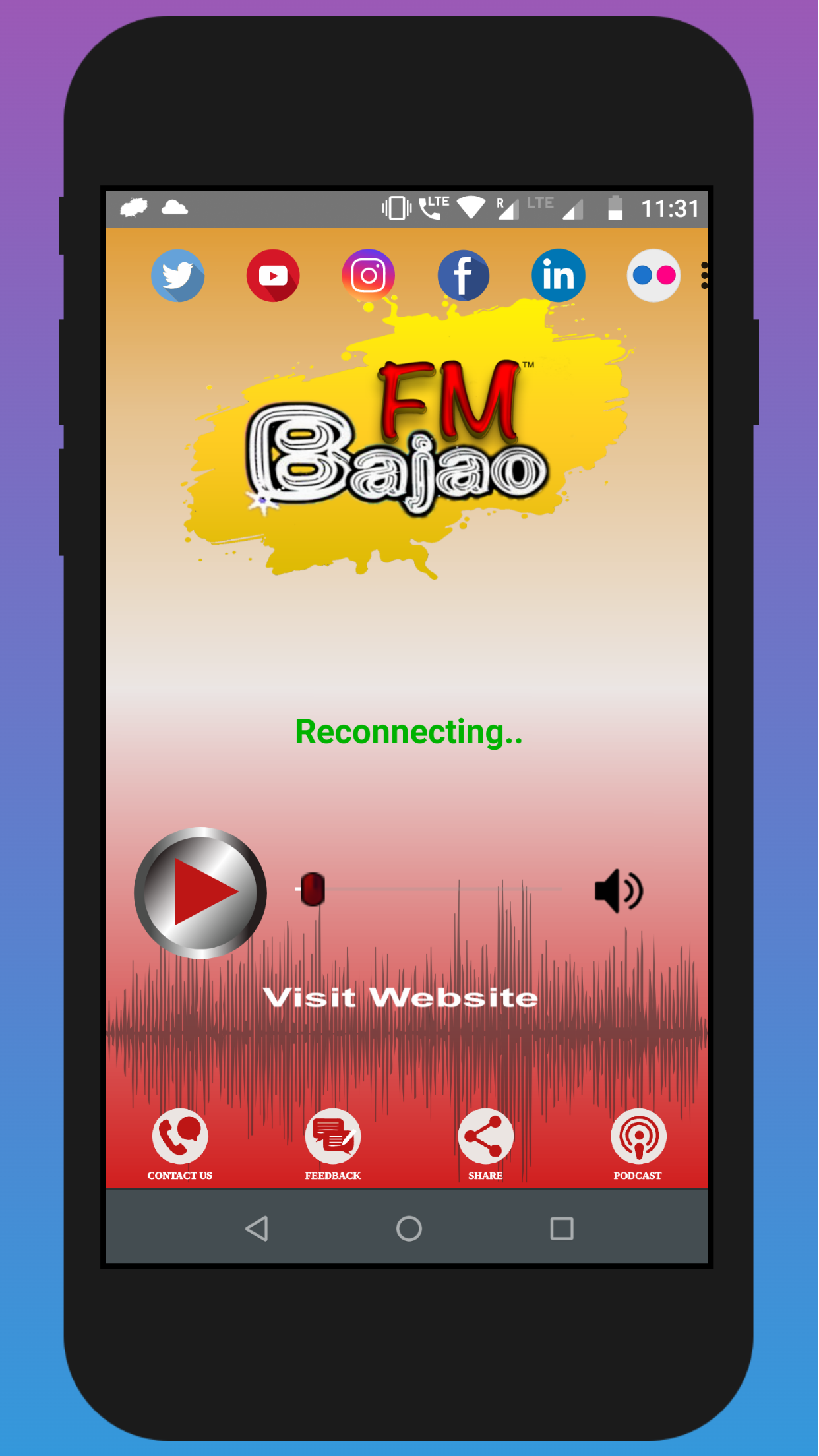Open the Facebook page
The height and width of the screenshot is (1456, 819).
463,276
